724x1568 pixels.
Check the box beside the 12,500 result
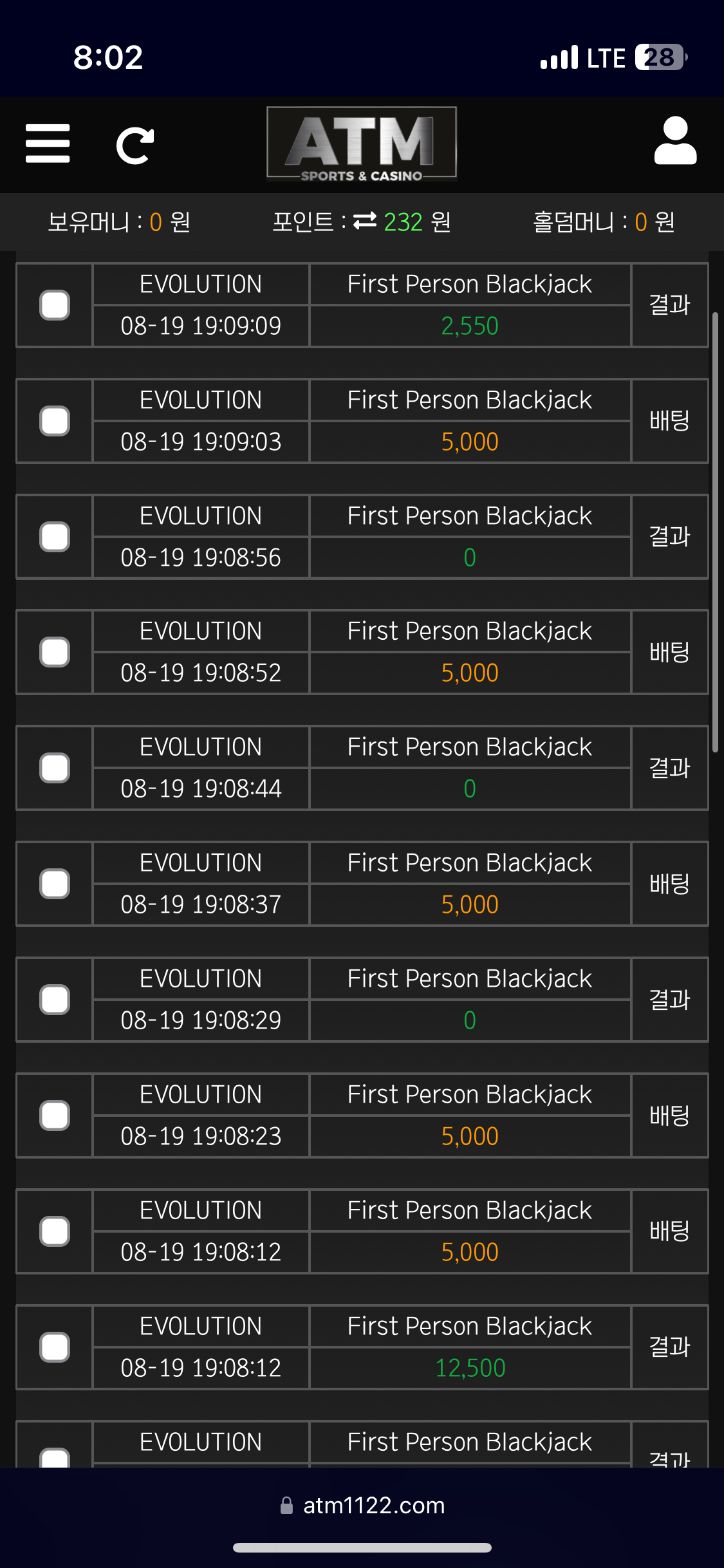pos(55,1347)
